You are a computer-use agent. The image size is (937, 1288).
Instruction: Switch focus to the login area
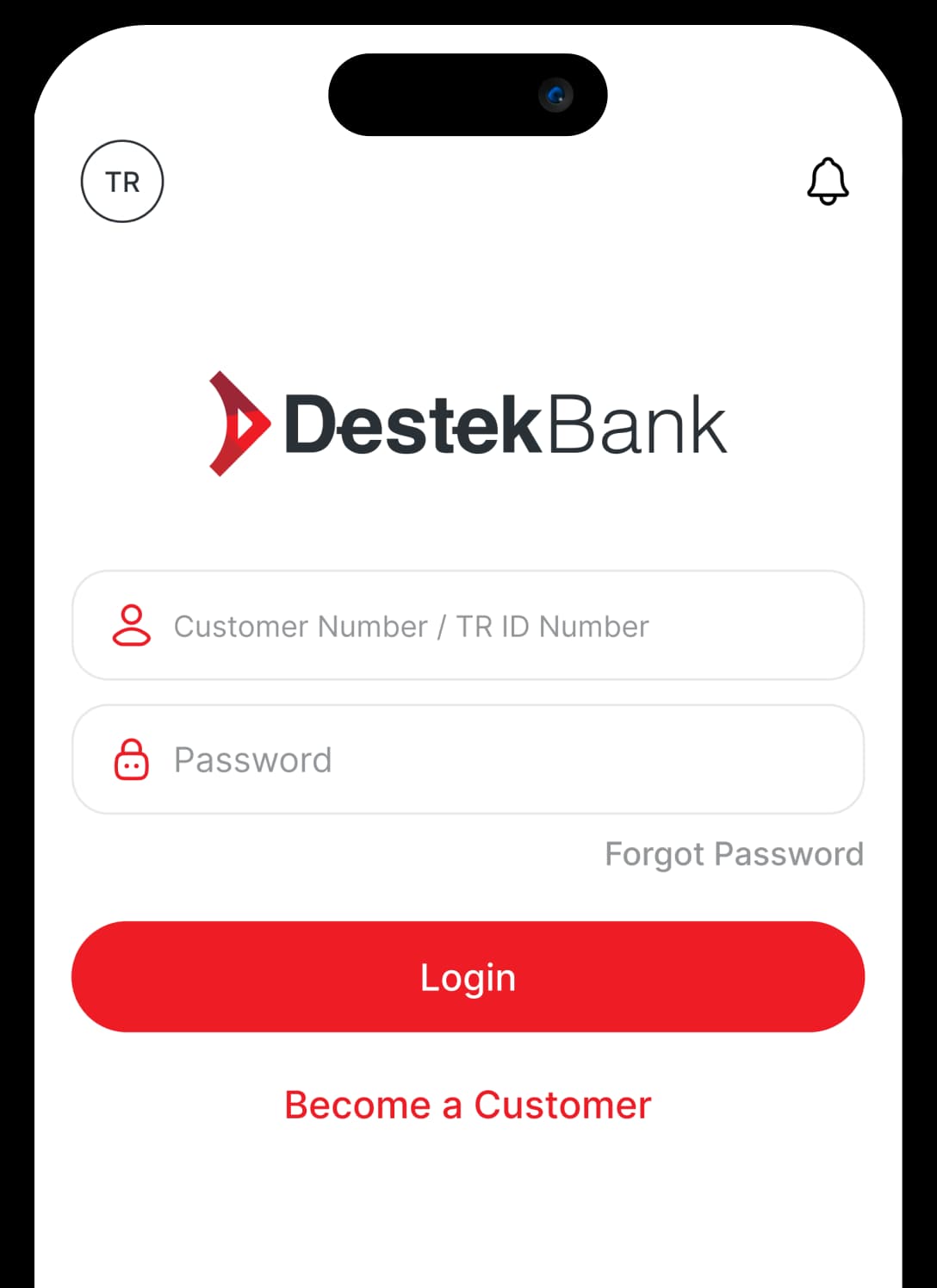(x=468, y=975)
